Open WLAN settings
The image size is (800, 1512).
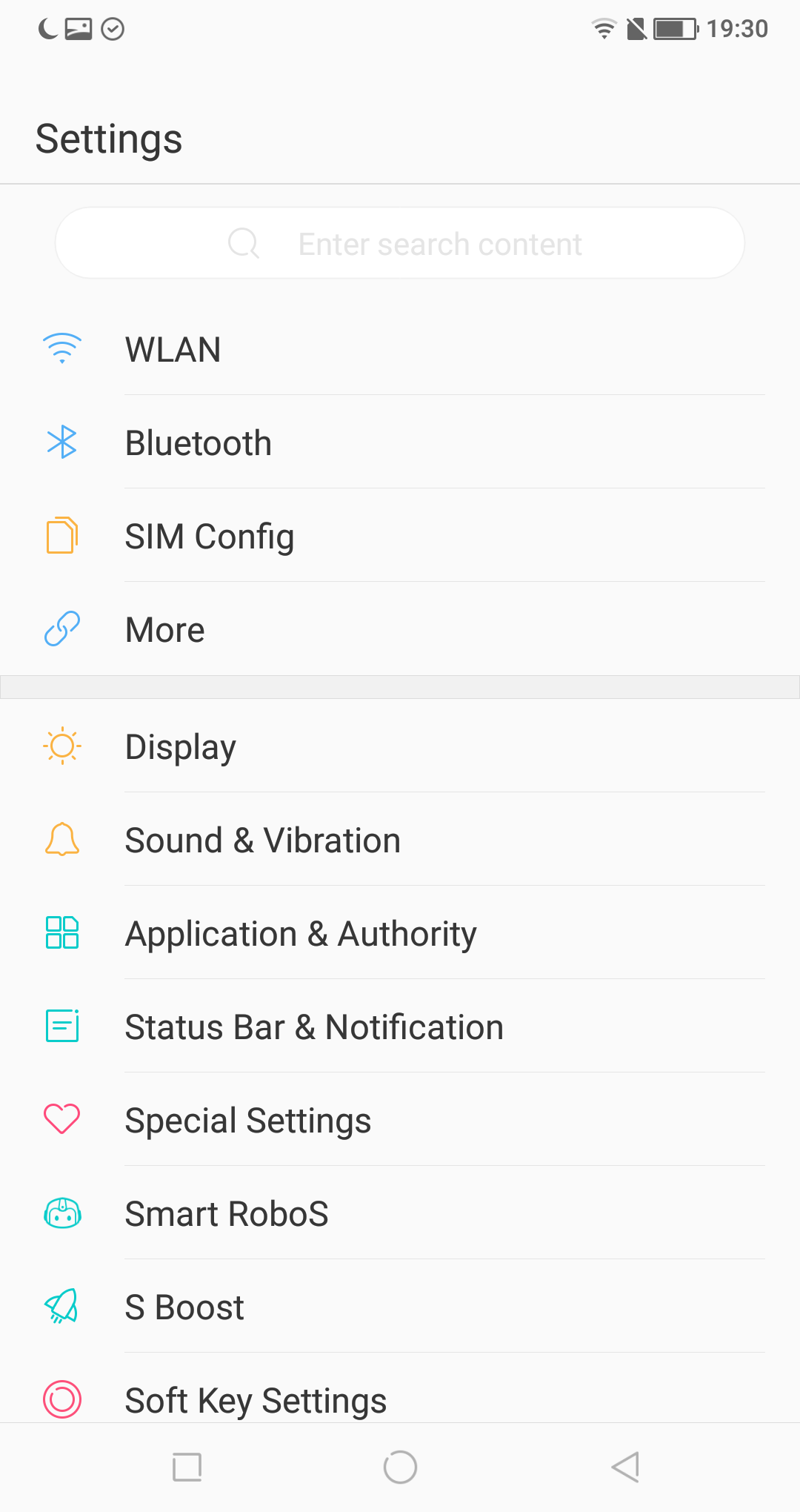[400, 349]
